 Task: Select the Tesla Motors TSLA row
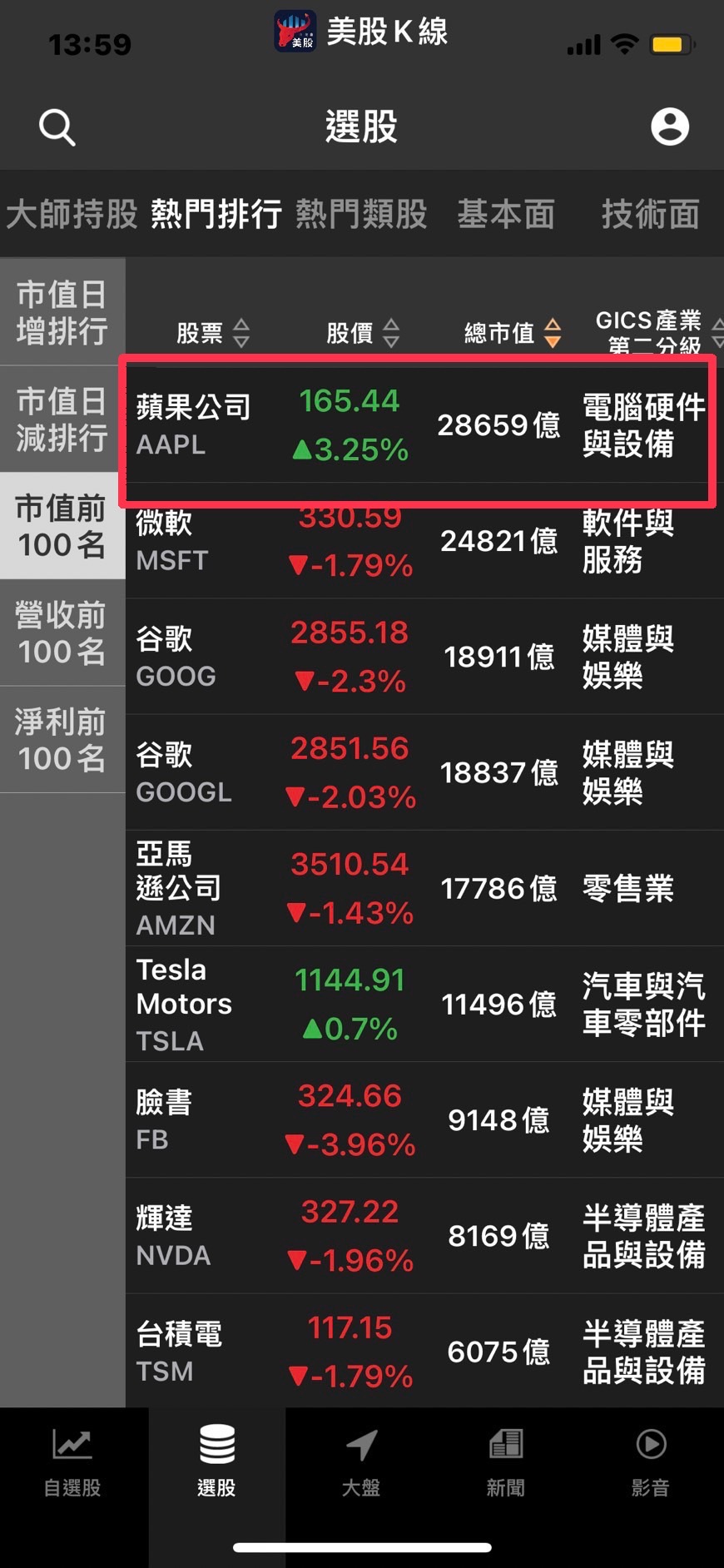(416, 1003)
